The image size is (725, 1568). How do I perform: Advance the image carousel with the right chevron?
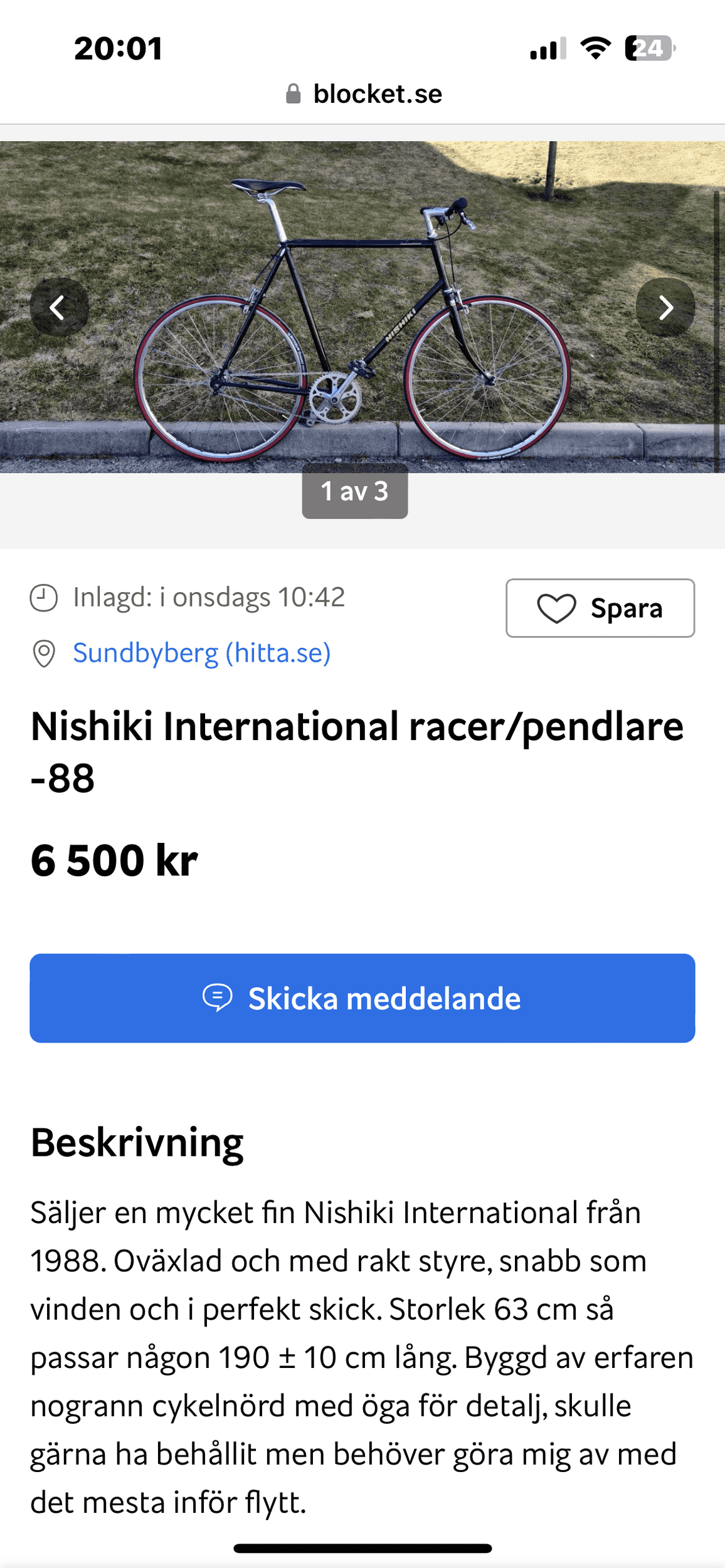click(x=666, y=305)
